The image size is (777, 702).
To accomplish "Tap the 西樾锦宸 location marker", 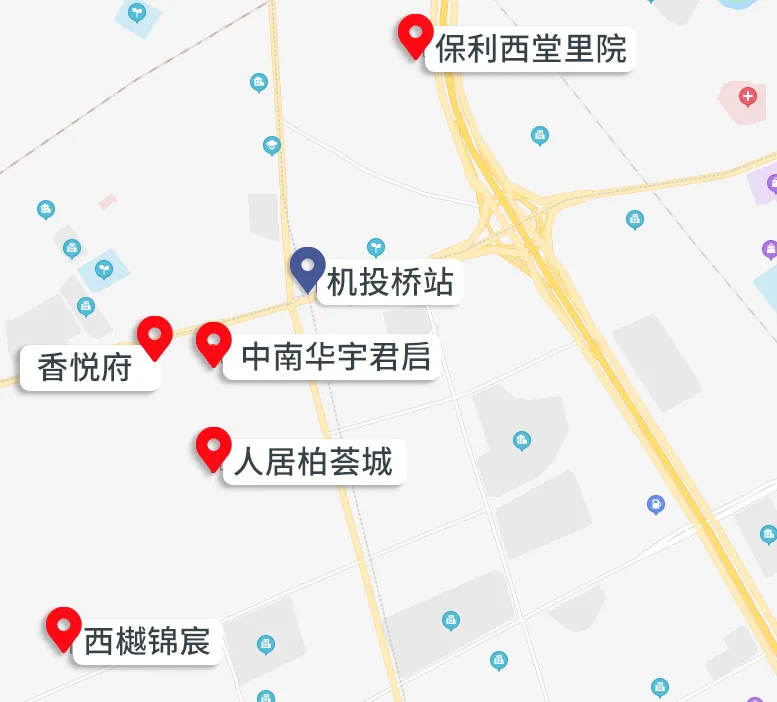I will coord(64,627).
